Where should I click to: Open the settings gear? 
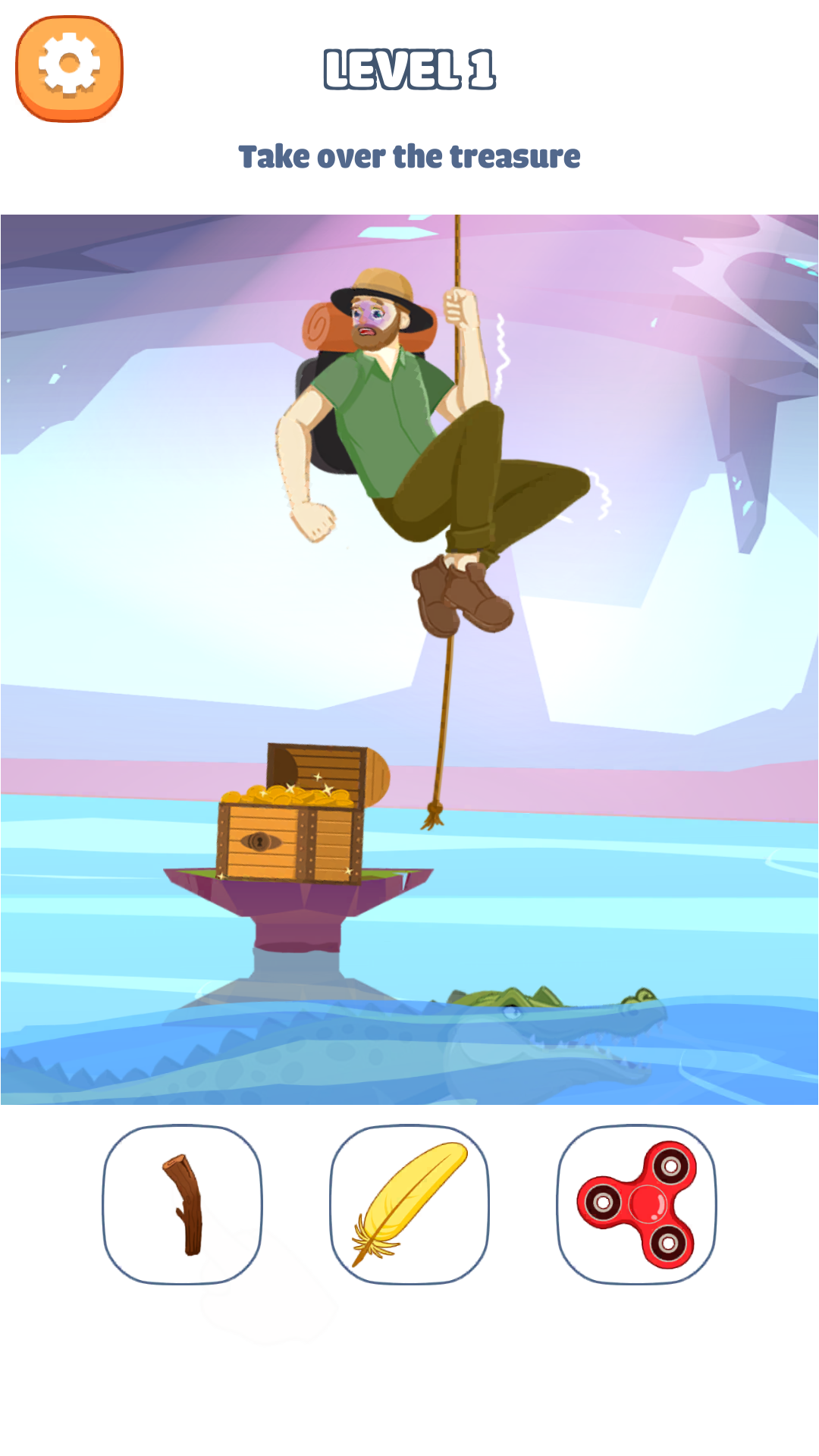point(69,68)
